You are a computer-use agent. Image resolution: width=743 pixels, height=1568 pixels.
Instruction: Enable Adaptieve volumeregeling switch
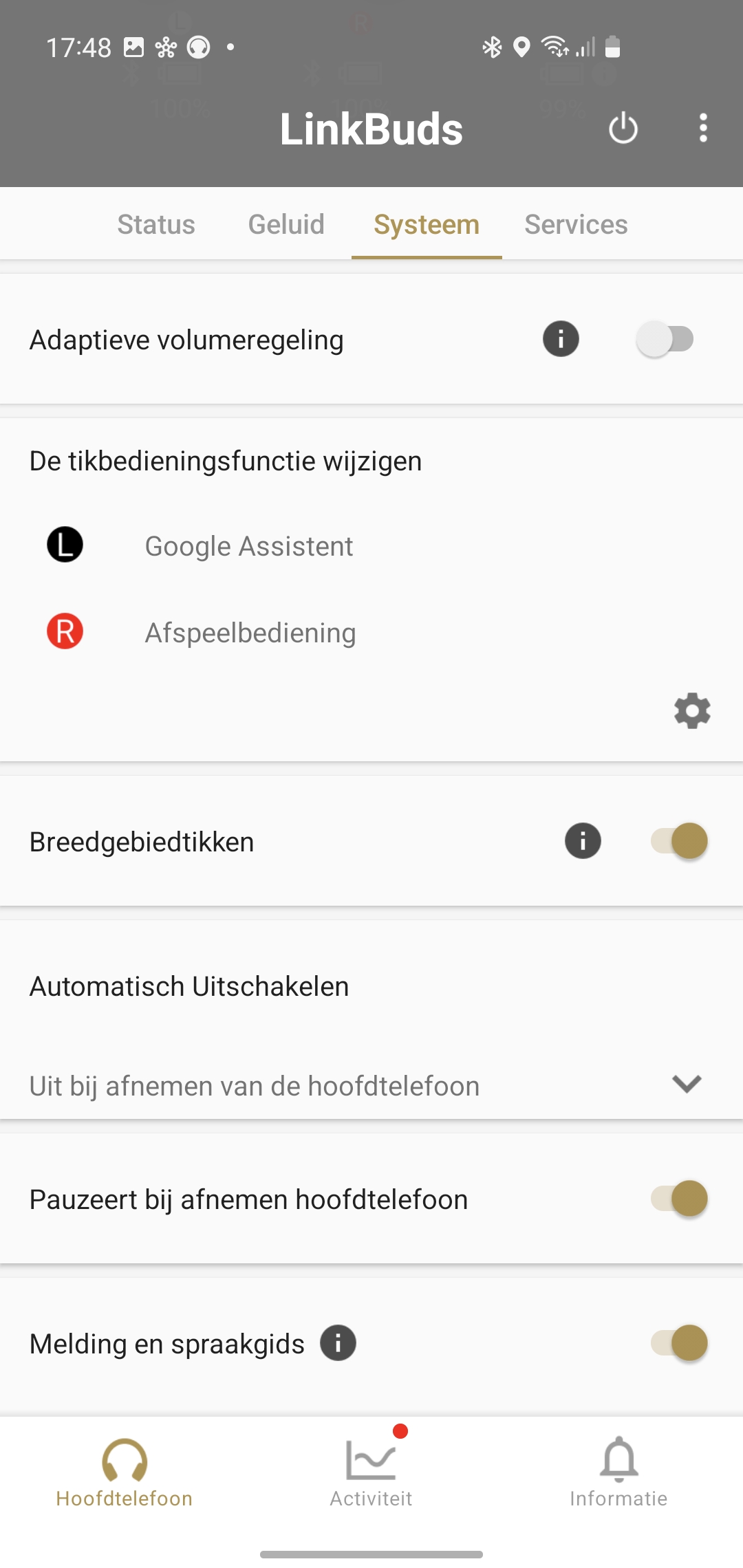pyautogui.click(x=665, y=339)
